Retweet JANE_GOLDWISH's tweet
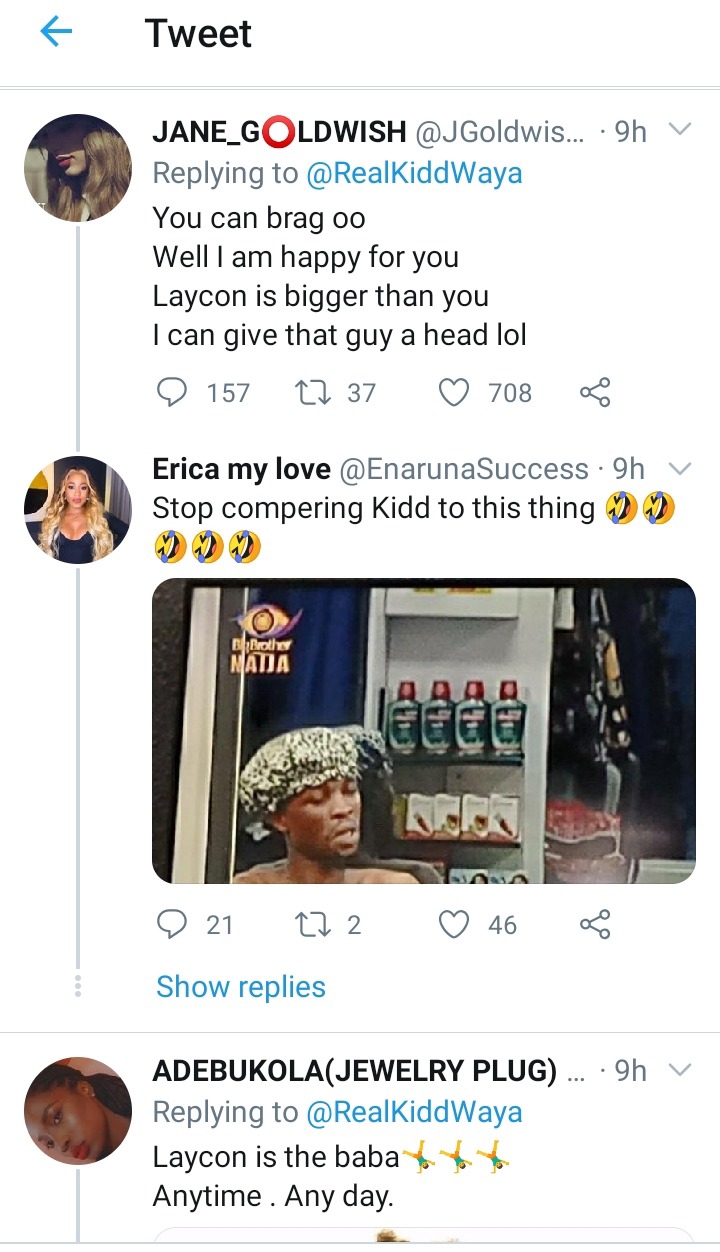The image size is (720, 1252). coord(314,393)
